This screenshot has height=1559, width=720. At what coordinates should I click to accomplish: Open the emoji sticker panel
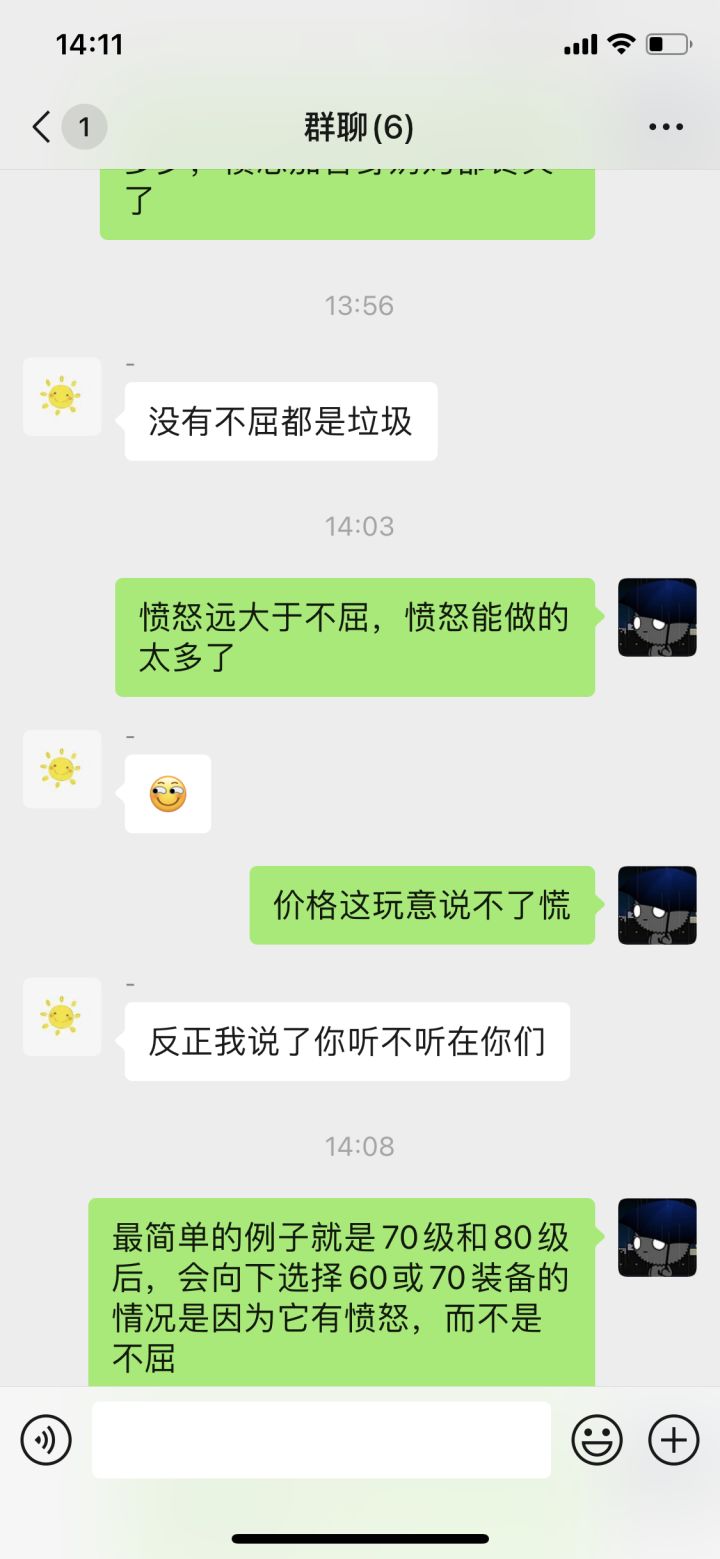point(597,1440)
